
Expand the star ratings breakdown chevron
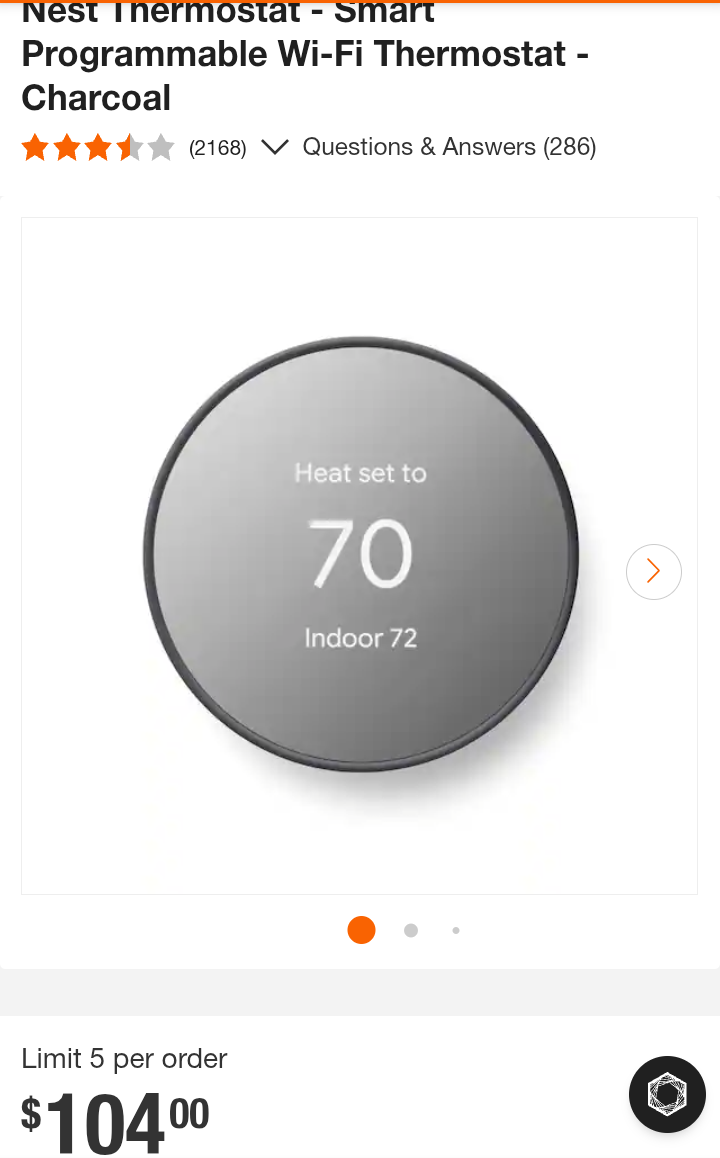[x=274, y=148]
